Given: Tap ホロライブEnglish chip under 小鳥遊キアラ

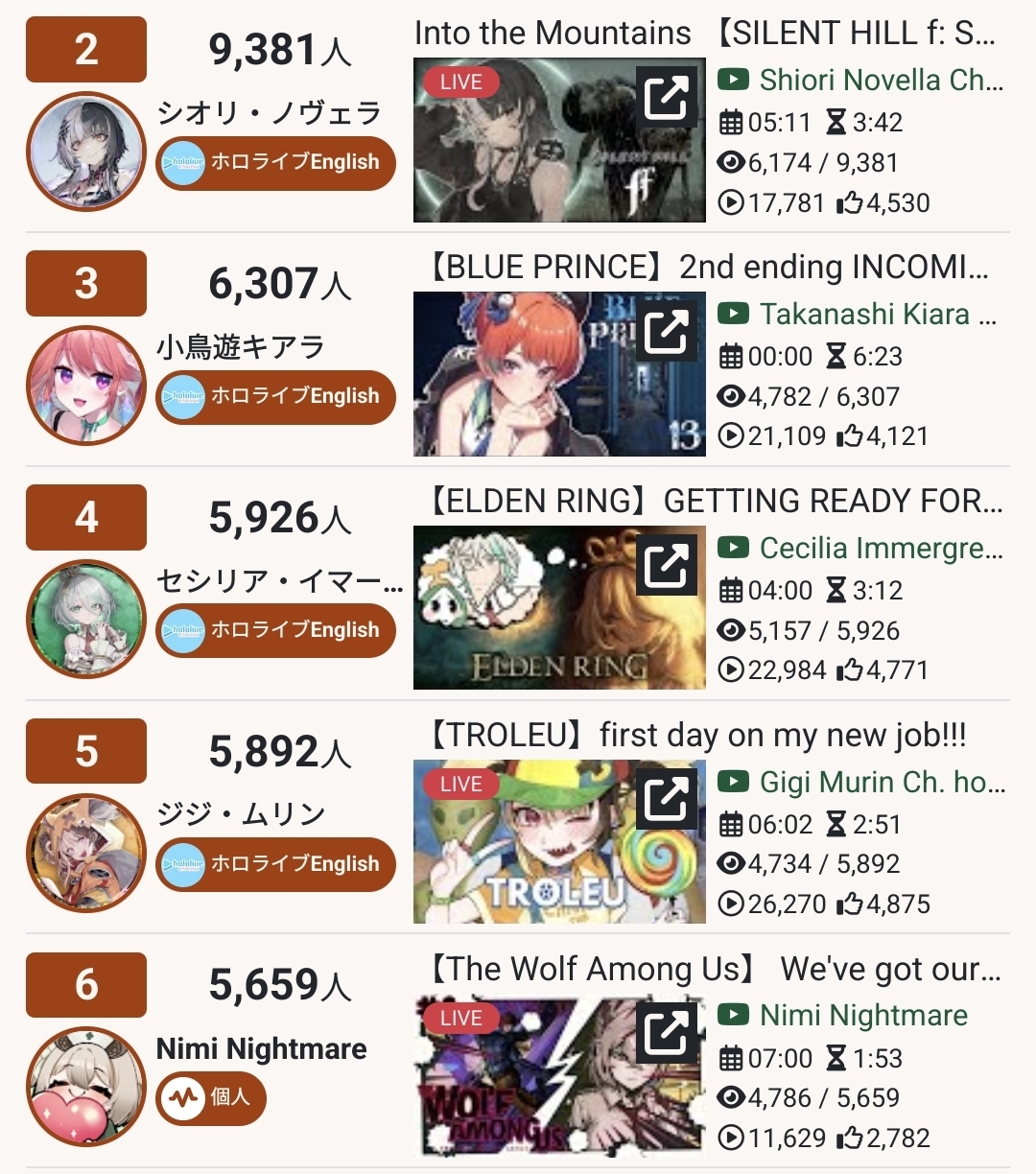Looking at the screenshot, I should click(276, 396).
